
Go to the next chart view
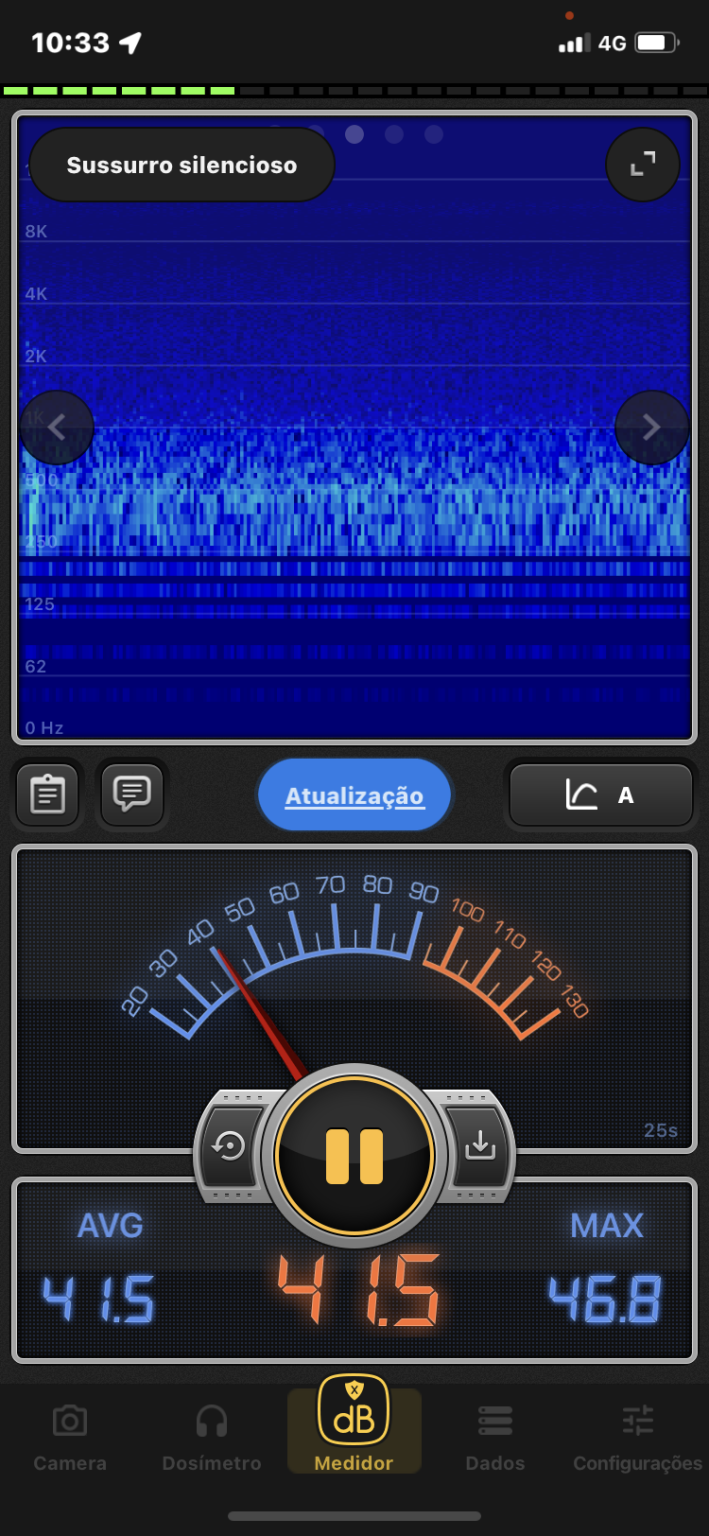pos(651,428)
